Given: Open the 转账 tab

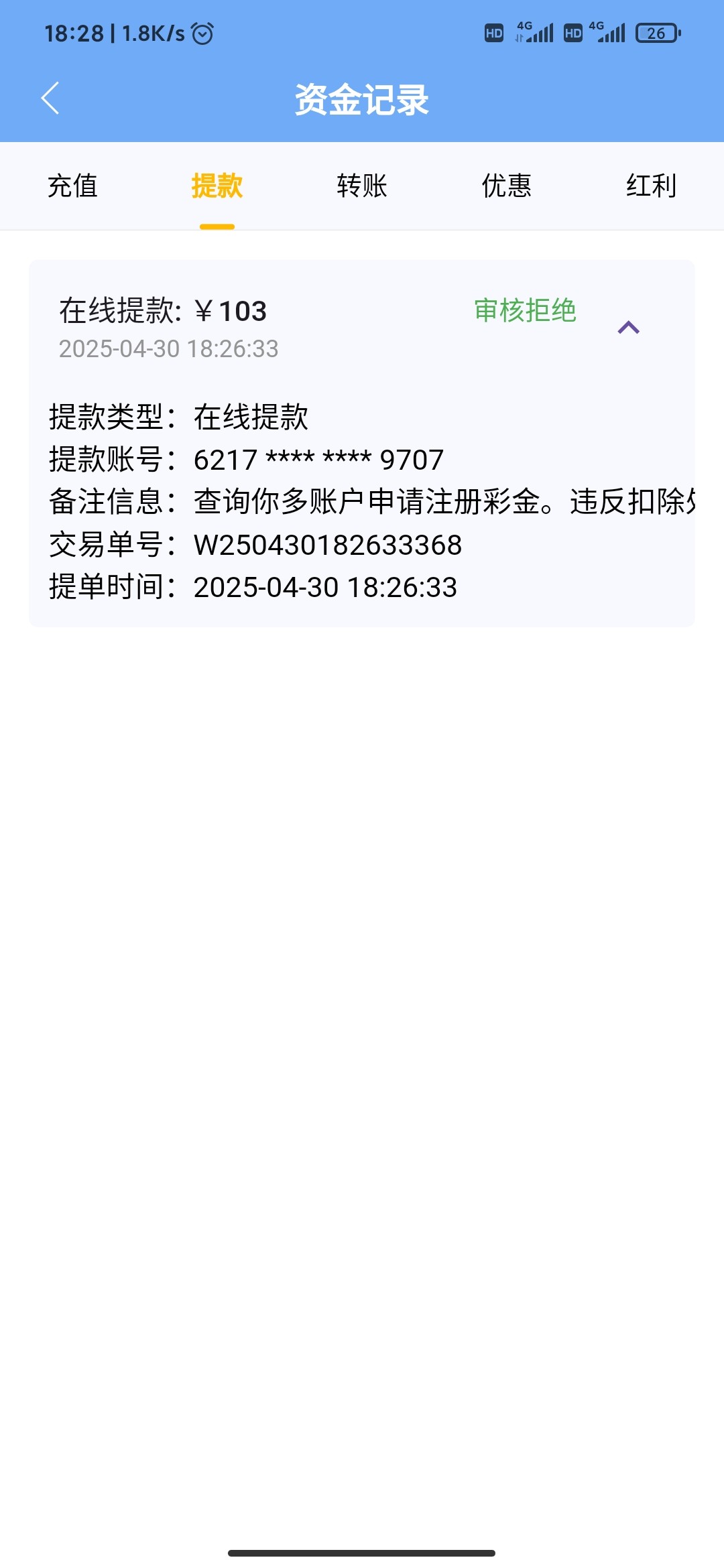Looking at the screenshot, I should pos(362,186).
